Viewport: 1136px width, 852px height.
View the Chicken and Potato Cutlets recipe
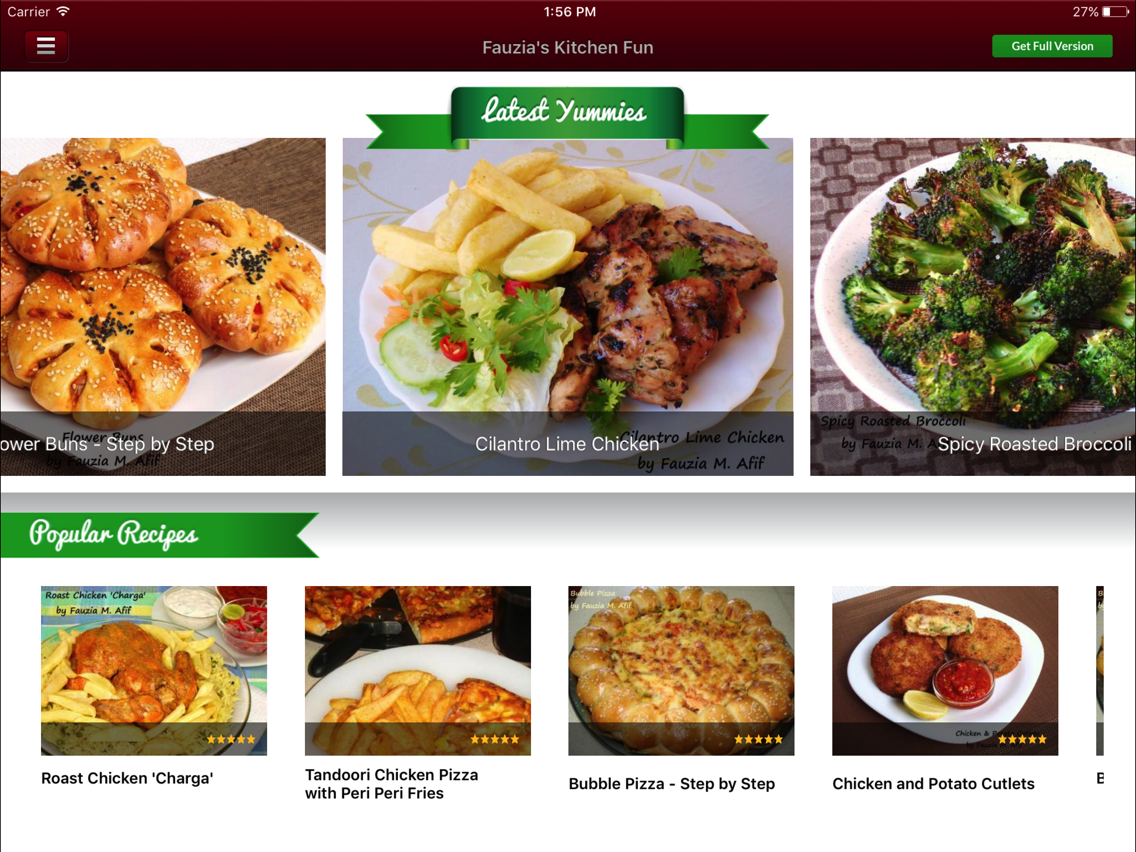click(x=945, y=670)
